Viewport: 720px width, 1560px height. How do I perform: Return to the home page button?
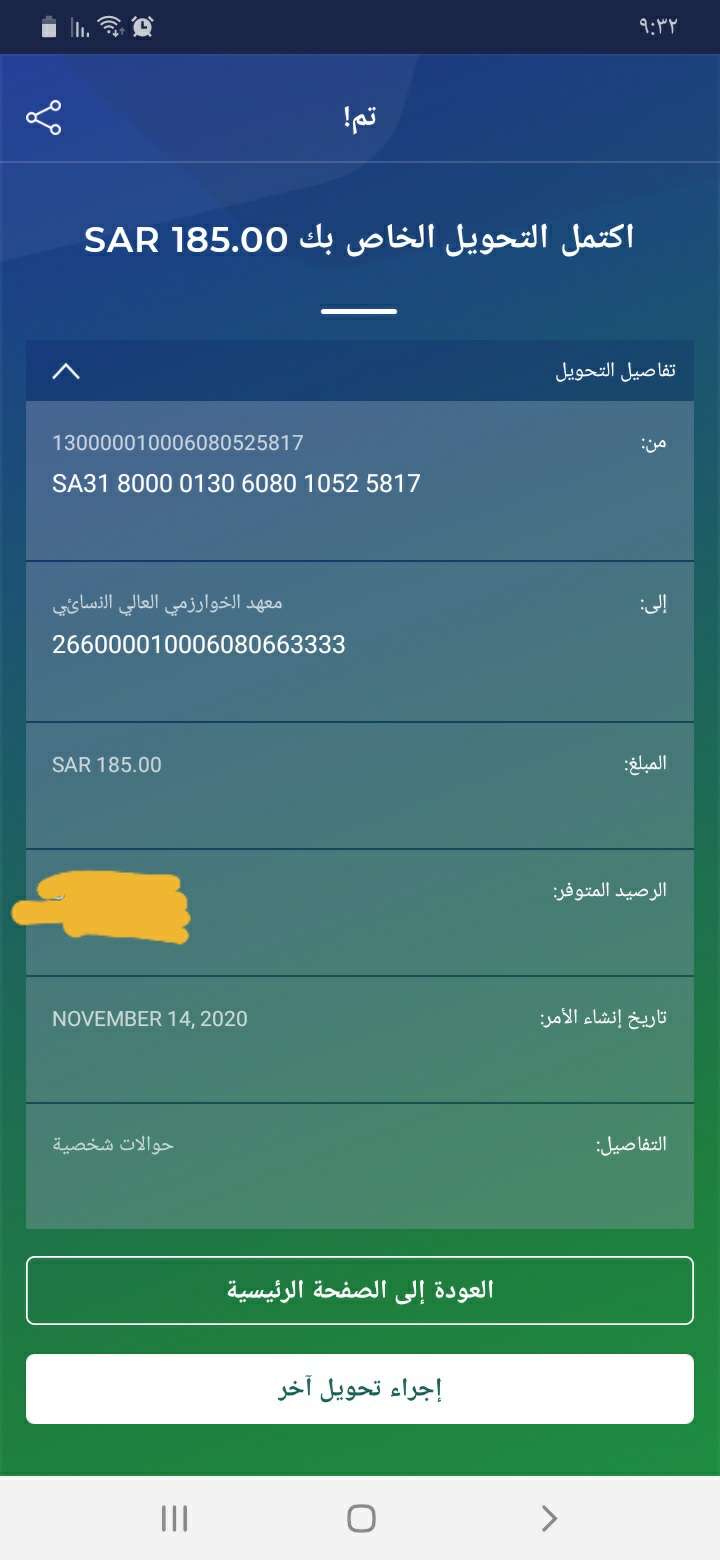[x=360, y=1290]
